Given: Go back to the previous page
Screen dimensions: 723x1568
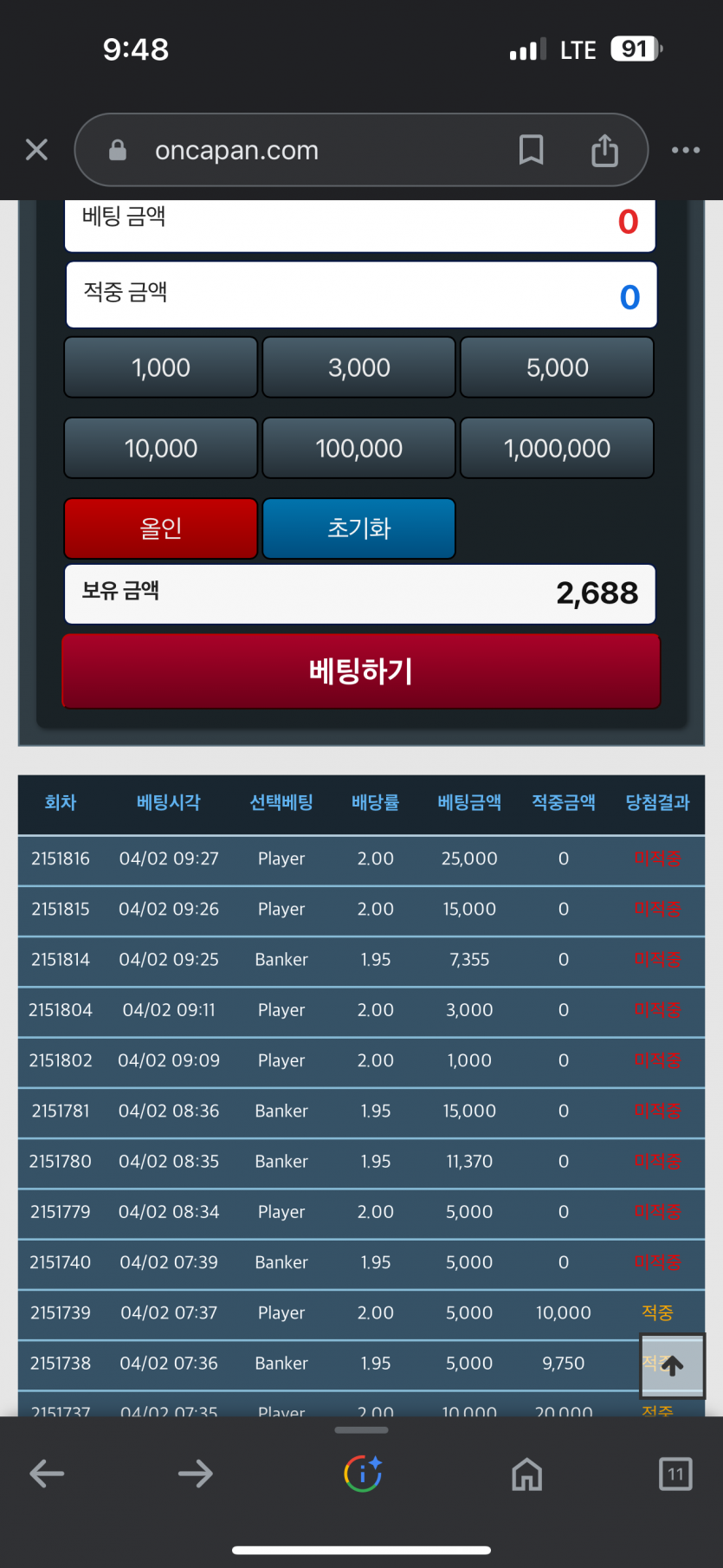Looking at the screenshot, I should point(47,1474).
